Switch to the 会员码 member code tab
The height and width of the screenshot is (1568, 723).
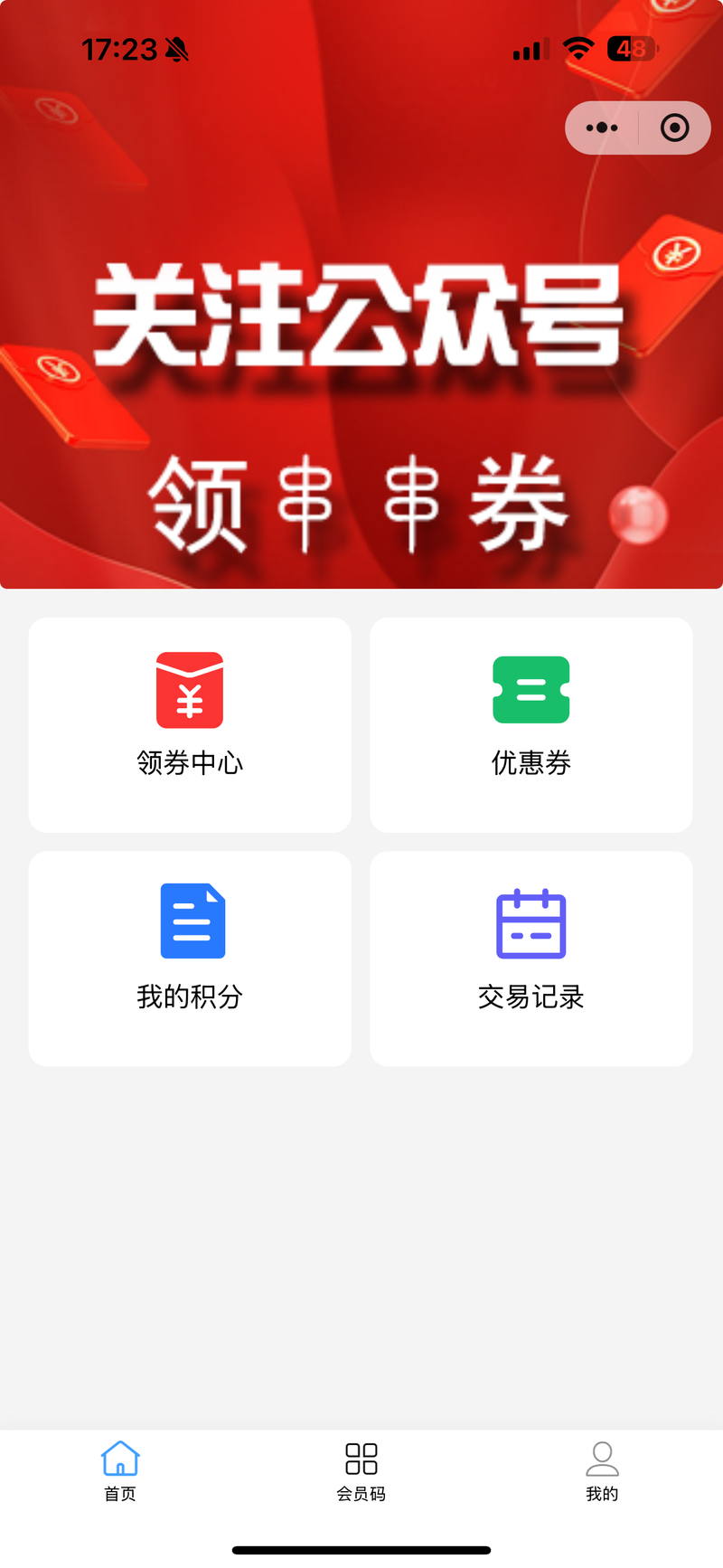coord(361,1469)
